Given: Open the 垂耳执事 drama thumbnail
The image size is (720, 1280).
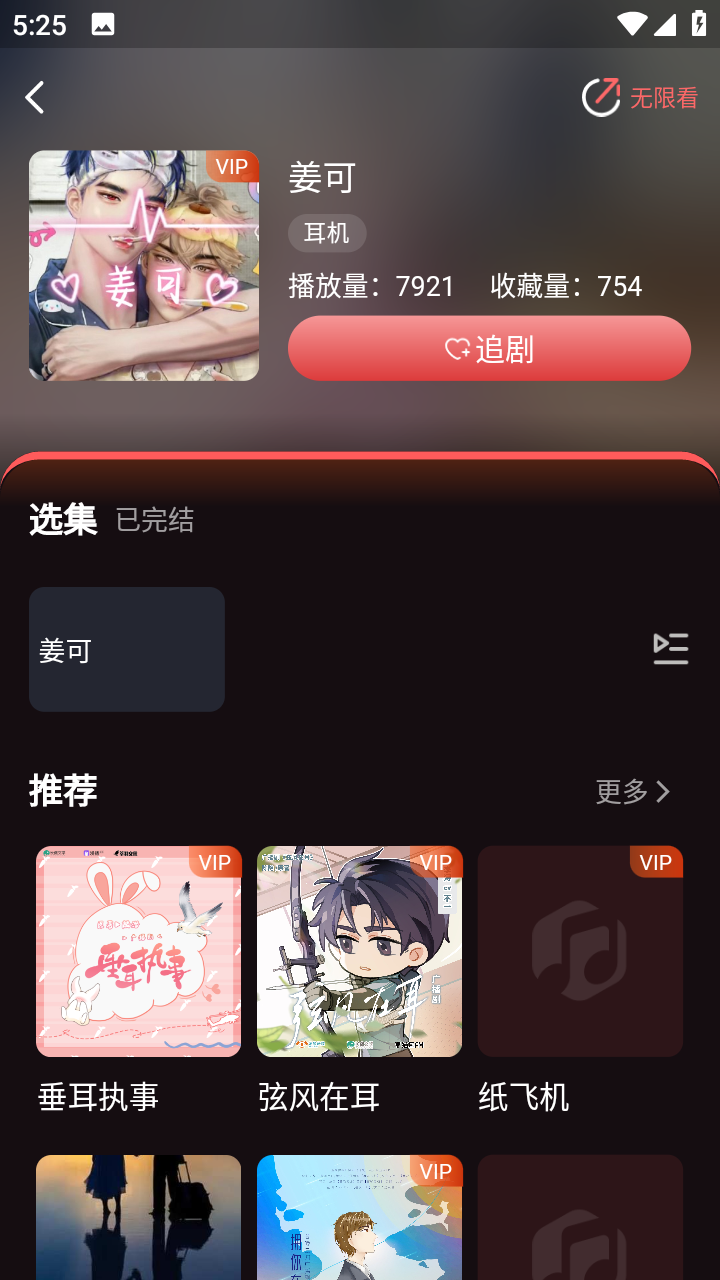Looking at the screenshot, I should point(138,951).
